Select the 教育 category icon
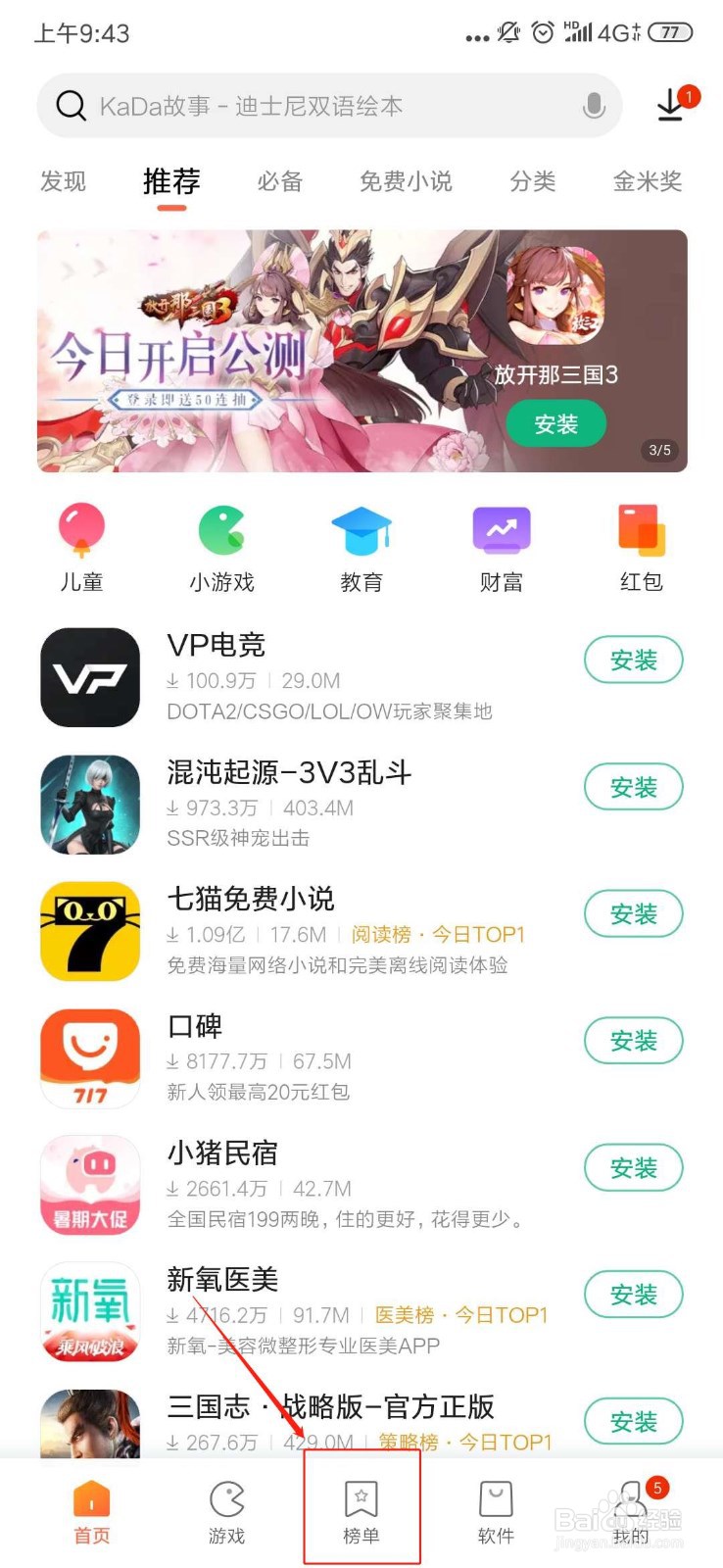723x1568 pixels. click(361, 529)
